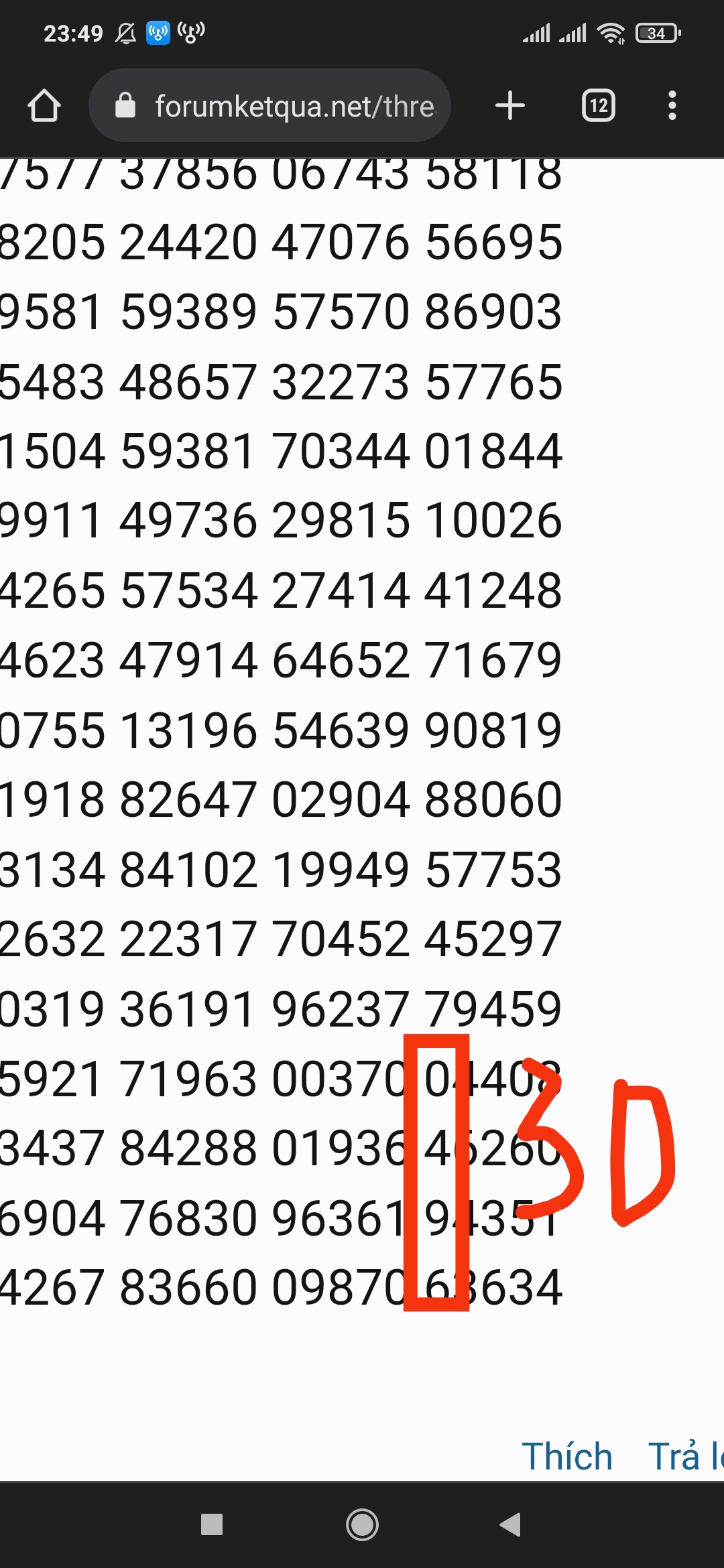Image resolution: width=724 pixels, height=1568 pixels.
Task: Open the tab switcher showing 12 tabs
Action: point(599,105)
